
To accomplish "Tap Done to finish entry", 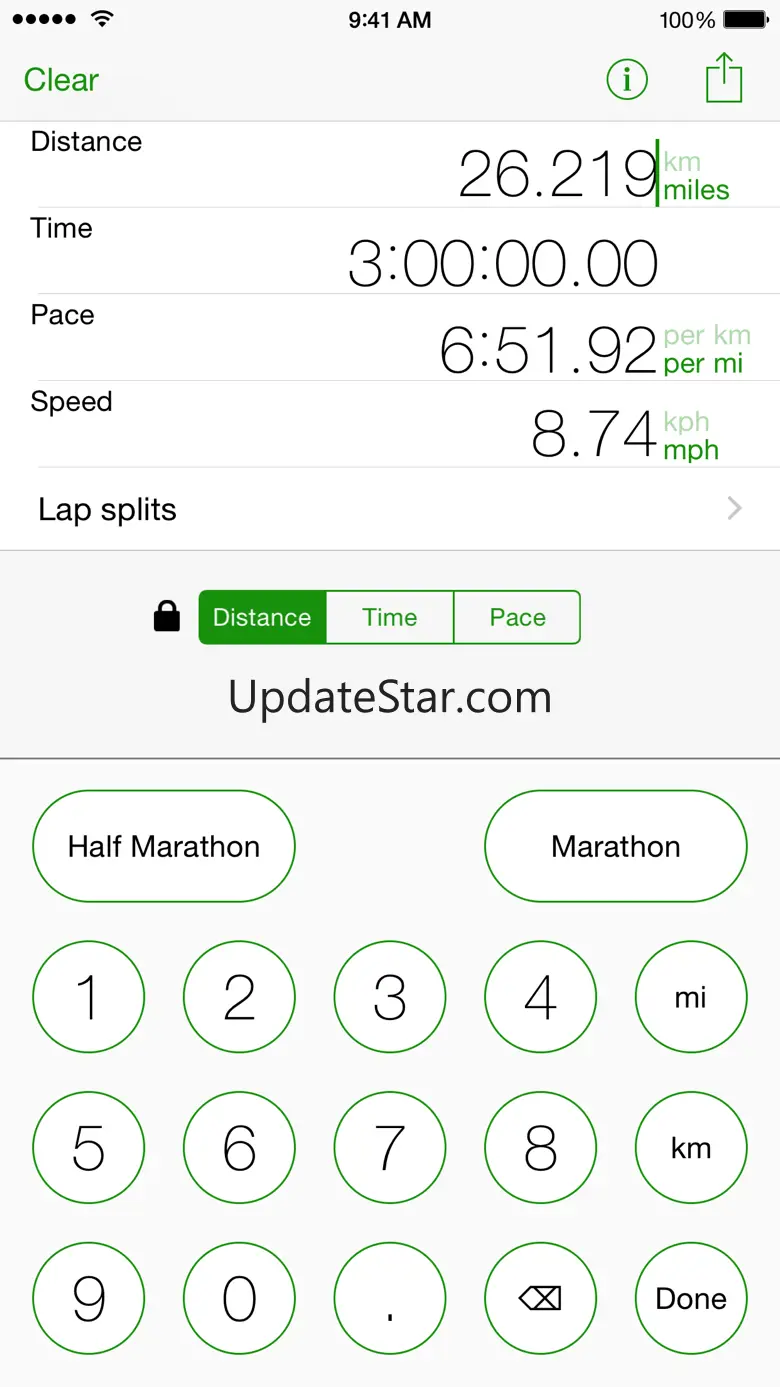I will pyautogui.click(x=691, y=1298).
